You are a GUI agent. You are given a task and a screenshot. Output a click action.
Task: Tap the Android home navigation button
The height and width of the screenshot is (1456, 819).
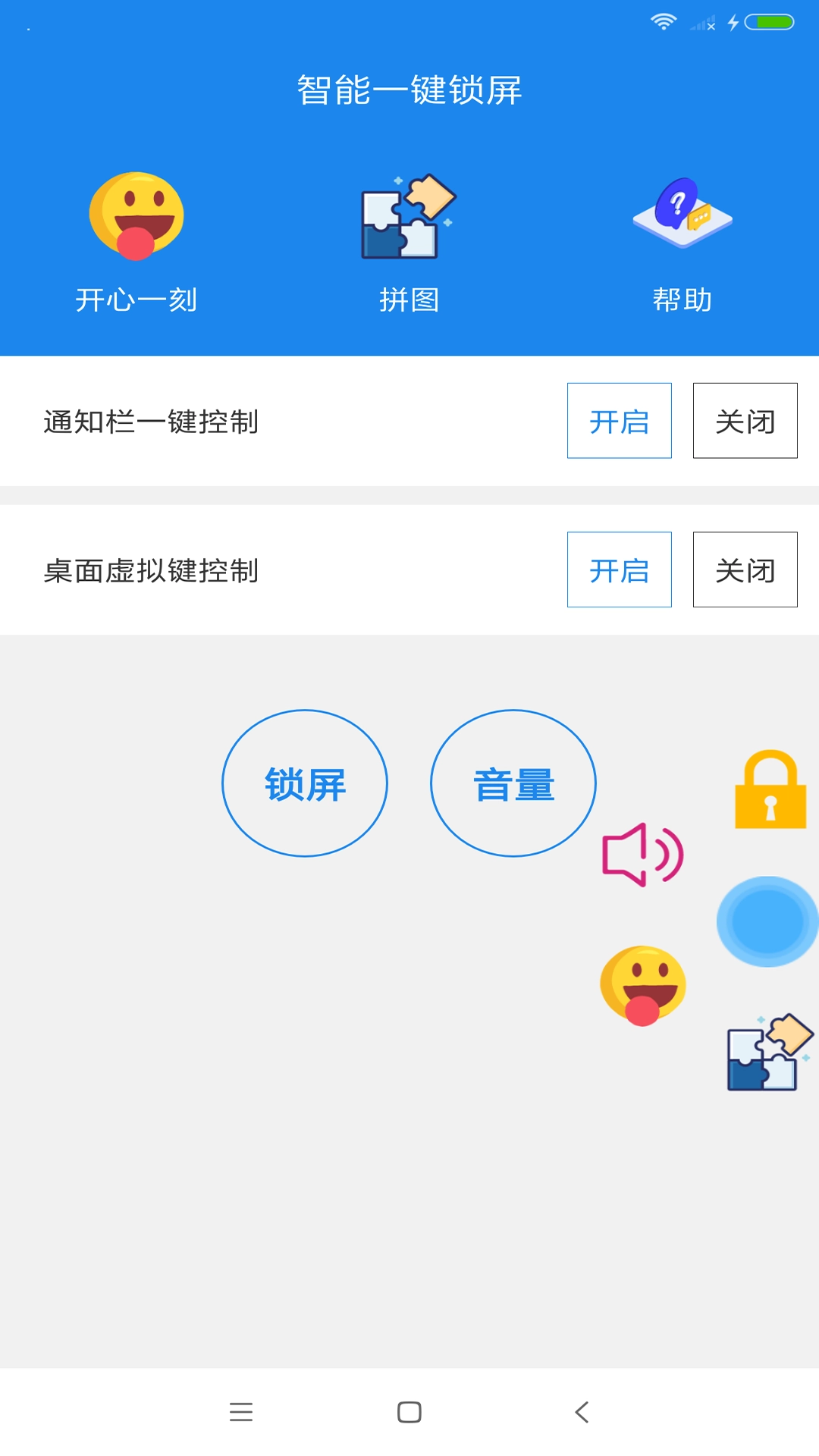[x=409, y=1411]
